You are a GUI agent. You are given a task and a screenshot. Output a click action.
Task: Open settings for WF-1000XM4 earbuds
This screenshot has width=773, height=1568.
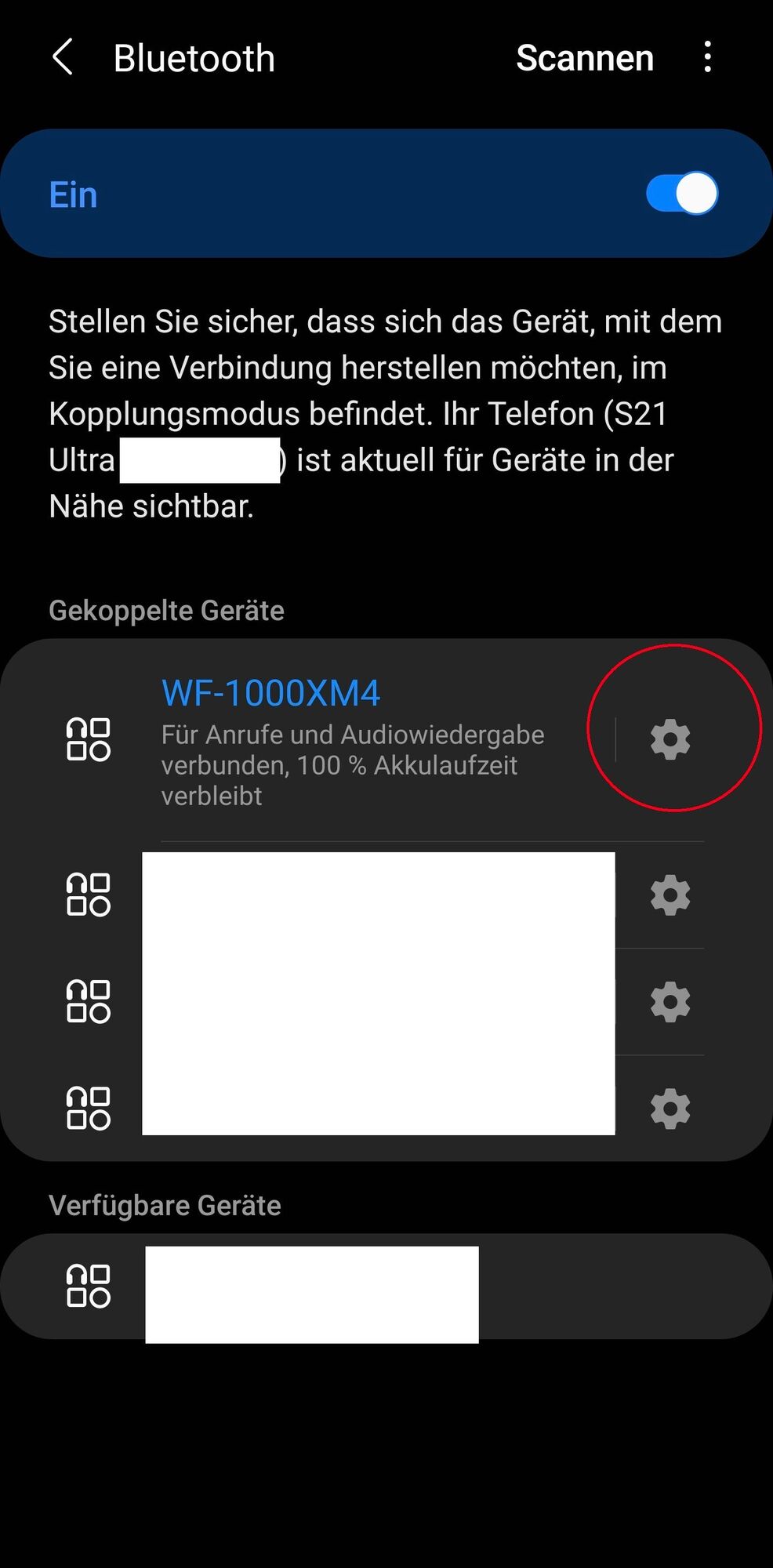click(x=670, y=738)
